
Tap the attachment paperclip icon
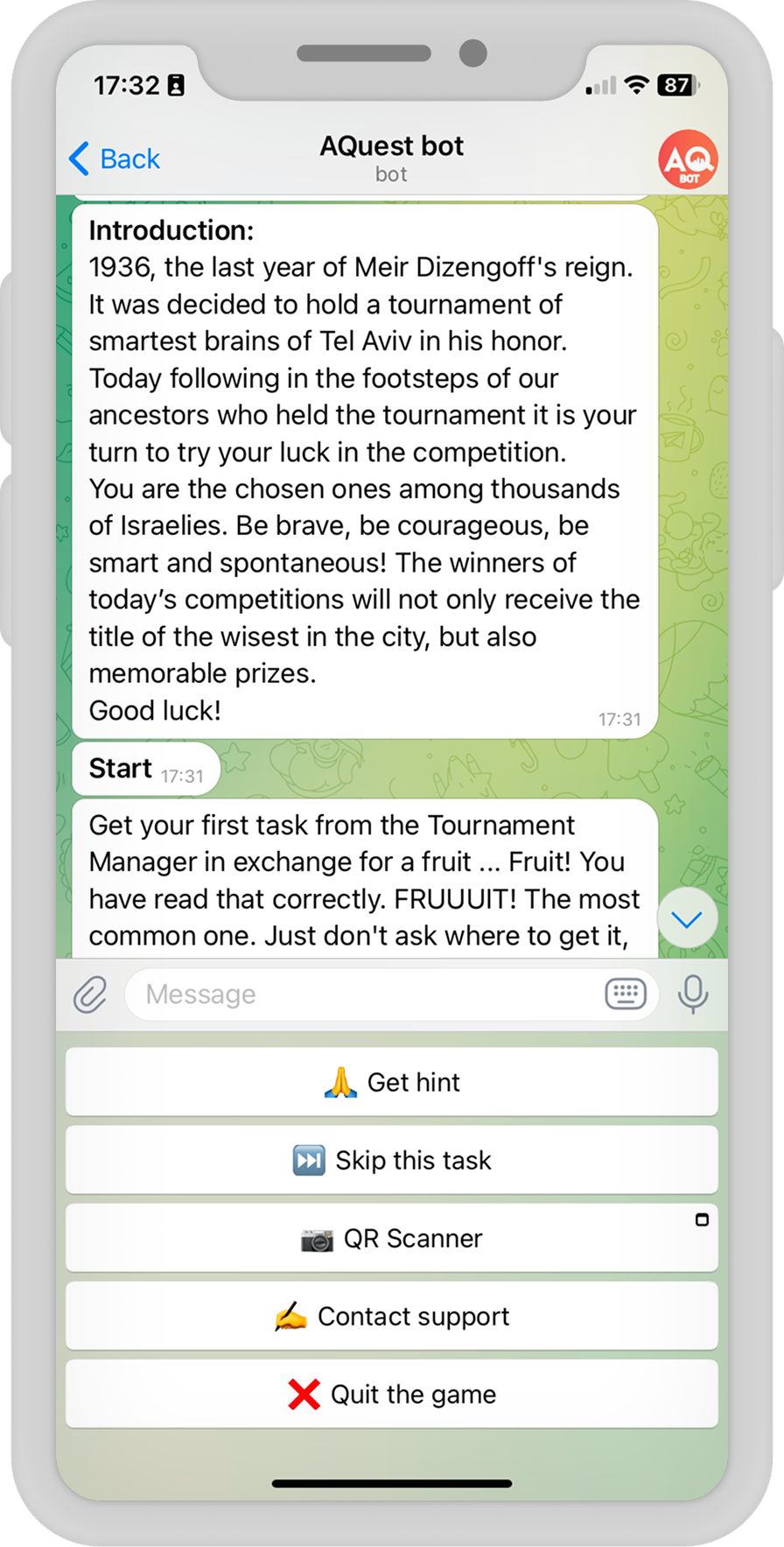pyautogui.click(x=90, y=995)
